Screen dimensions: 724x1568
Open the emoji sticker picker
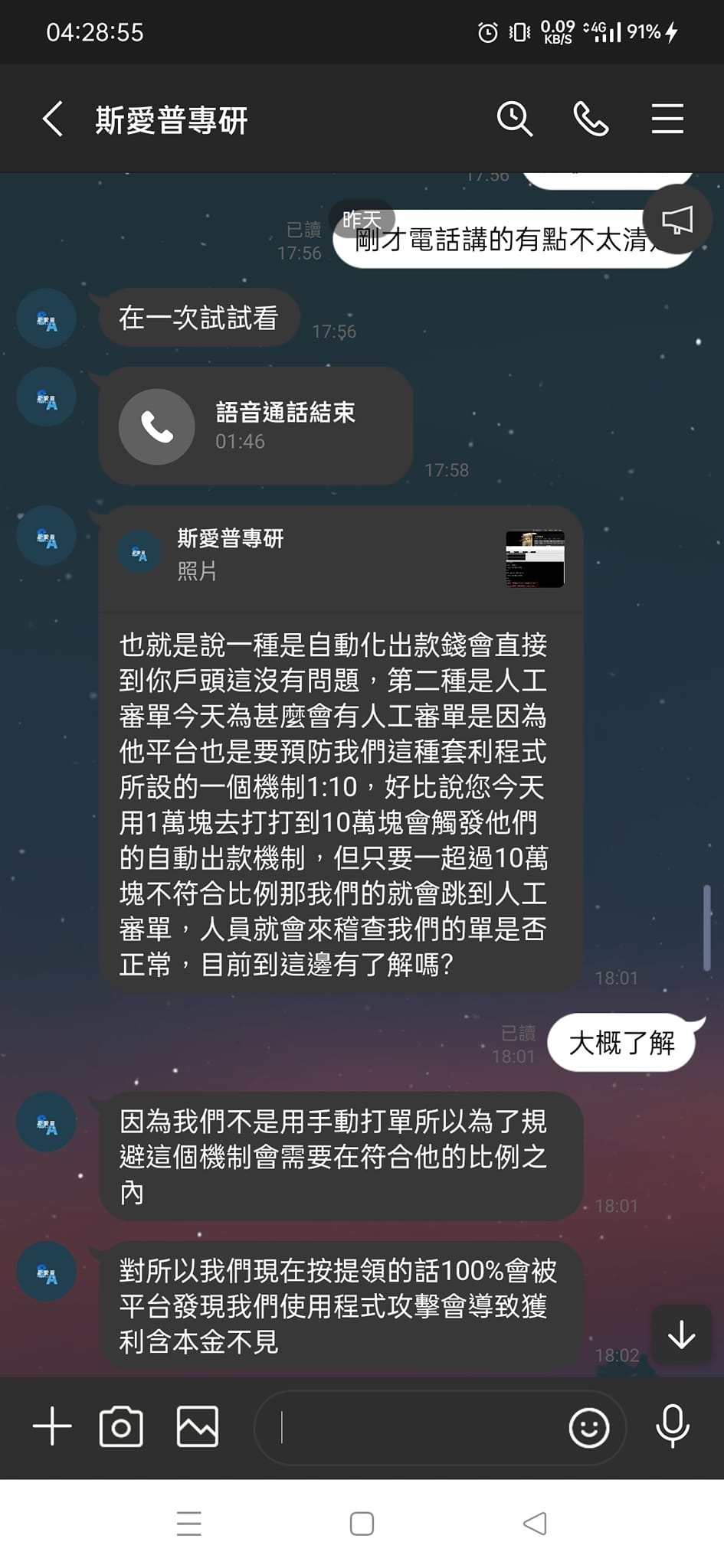[588, 1427]
